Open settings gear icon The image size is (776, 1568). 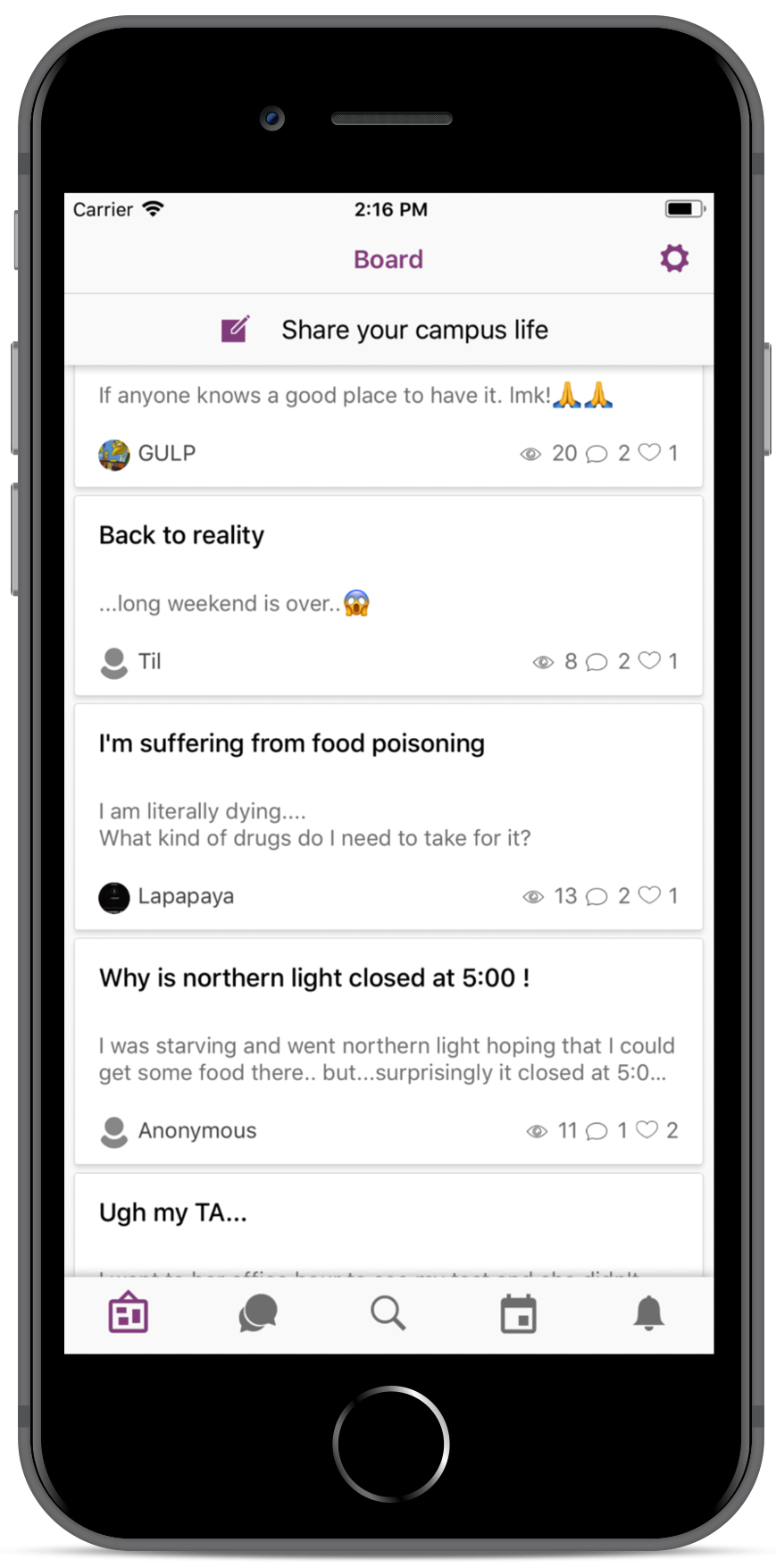point(674,259)
